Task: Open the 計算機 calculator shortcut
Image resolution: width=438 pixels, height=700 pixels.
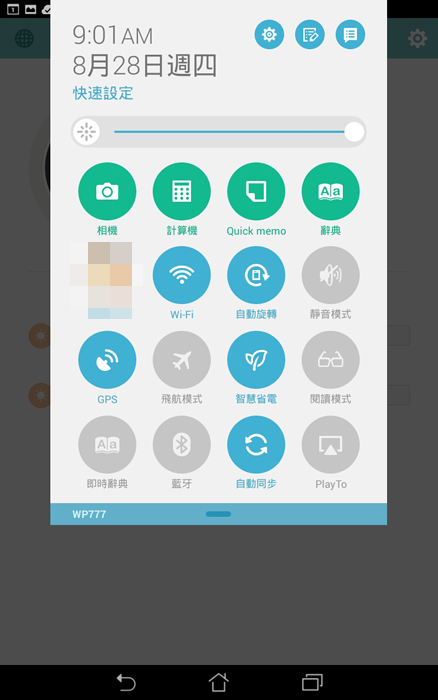Action: (x=182, y=192)
